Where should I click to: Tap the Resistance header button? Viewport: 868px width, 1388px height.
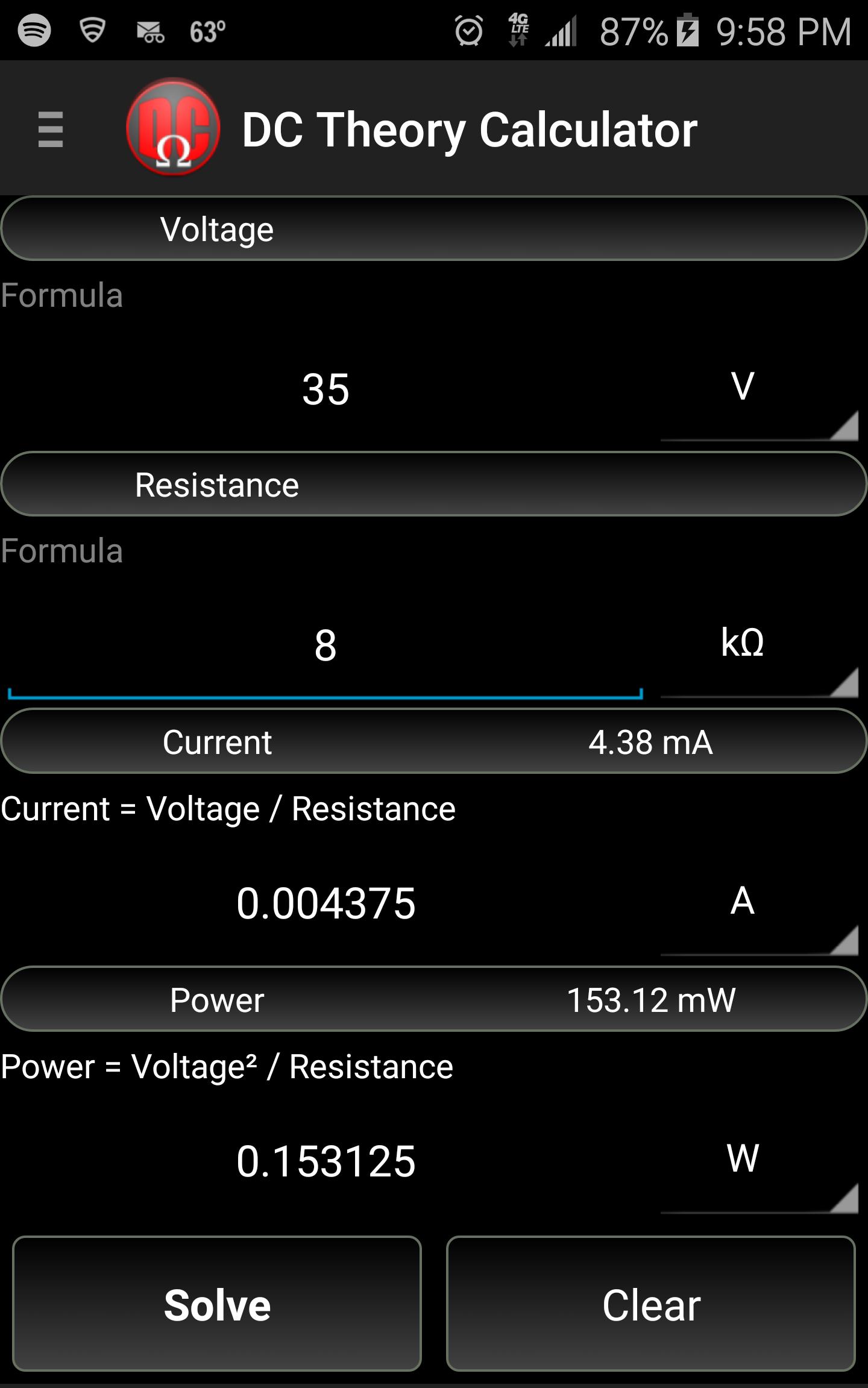pos(433,485)
